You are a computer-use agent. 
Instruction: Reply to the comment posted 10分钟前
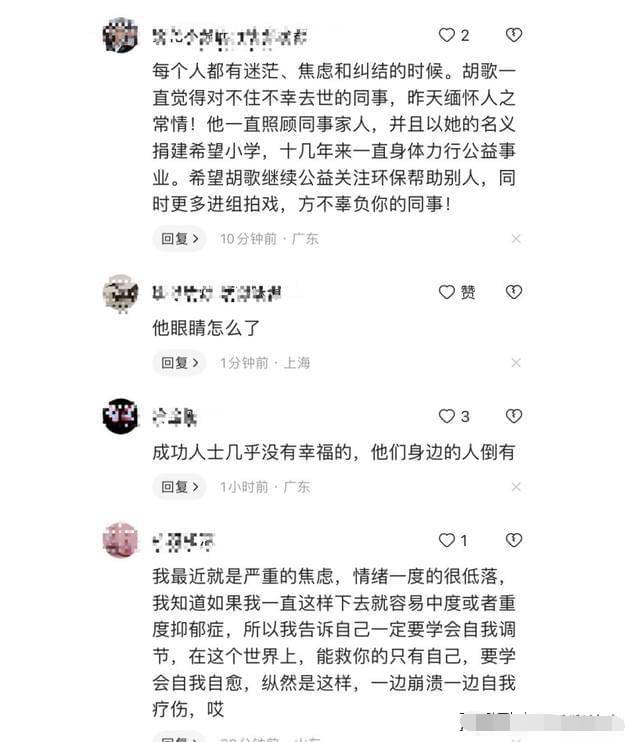click(180, 239)
